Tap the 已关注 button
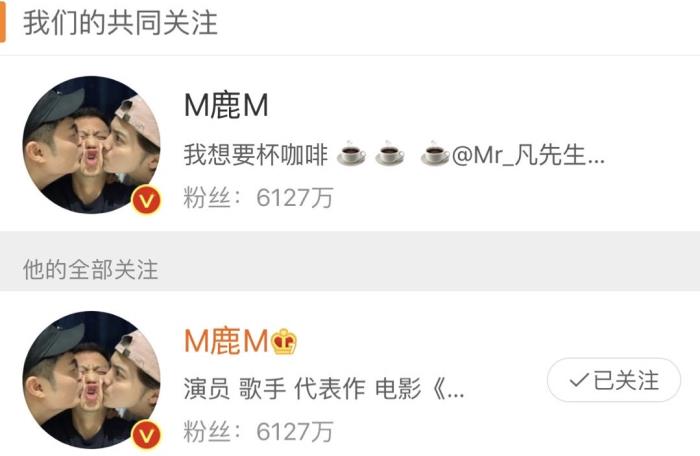 (613, 381)
